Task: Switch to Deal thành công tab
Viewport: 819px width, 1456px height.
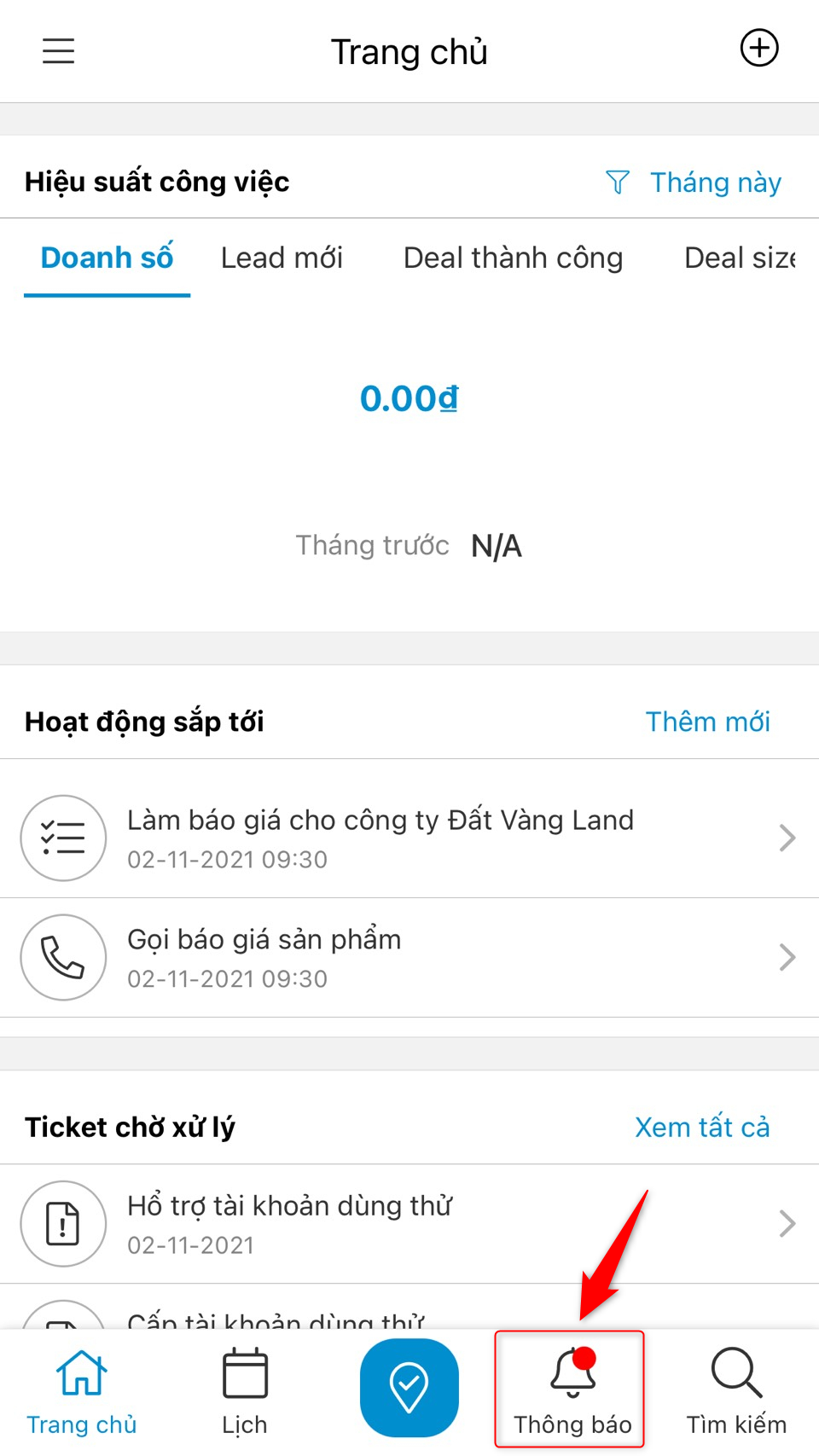Action: pos(513,258)
